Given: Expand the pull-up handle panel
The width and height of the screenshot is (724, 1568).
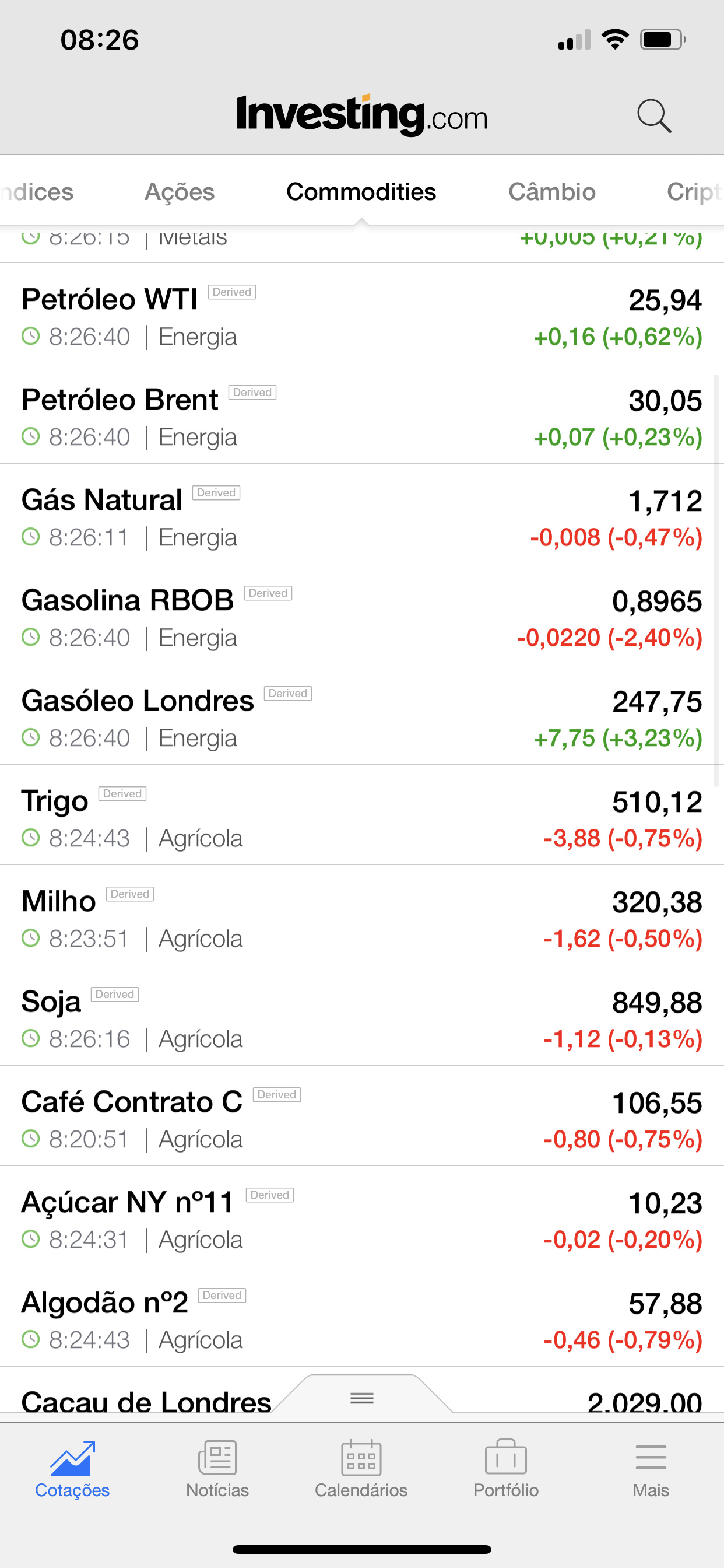Looking at the screenshot, I should click(362, 1398).
